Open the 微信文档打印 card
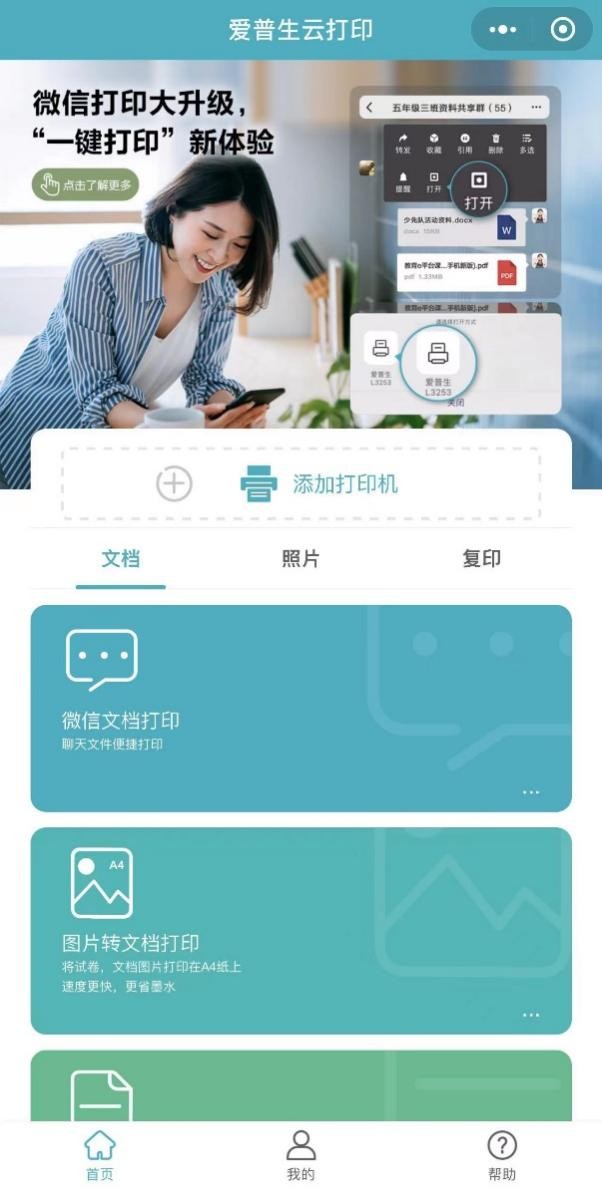 (x=301, y=708)
